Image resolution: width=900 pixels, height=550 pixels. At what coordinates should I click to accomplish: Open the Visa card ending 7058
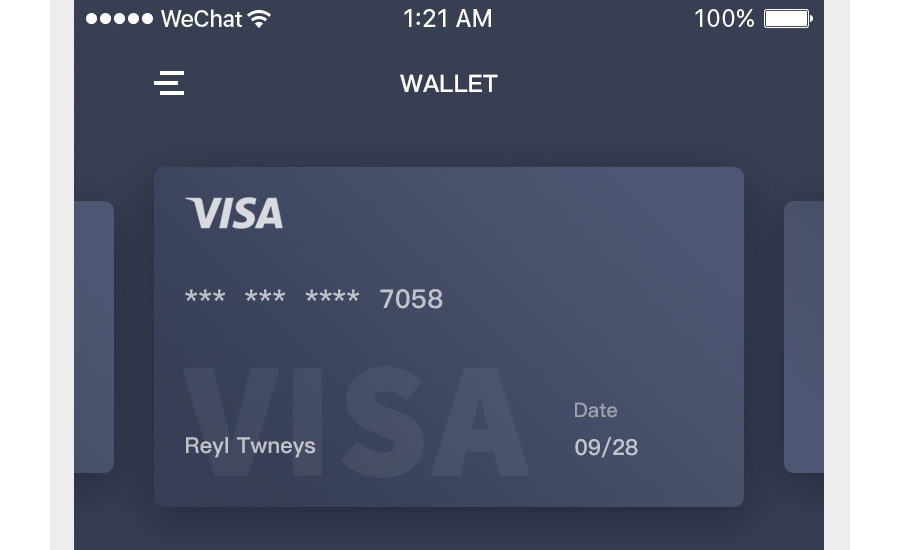point(448,336)
